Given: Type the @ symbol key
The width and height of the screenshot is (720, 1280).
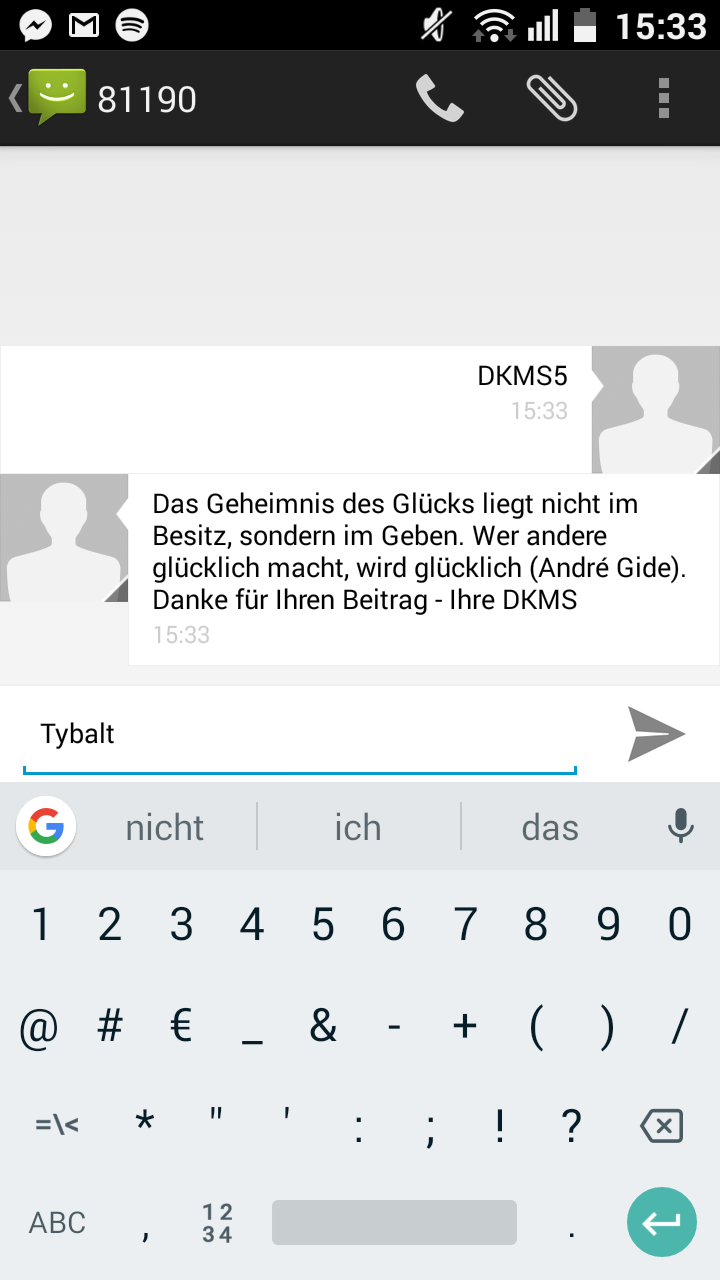Looking at the screenshot, I should [39, 1028].
